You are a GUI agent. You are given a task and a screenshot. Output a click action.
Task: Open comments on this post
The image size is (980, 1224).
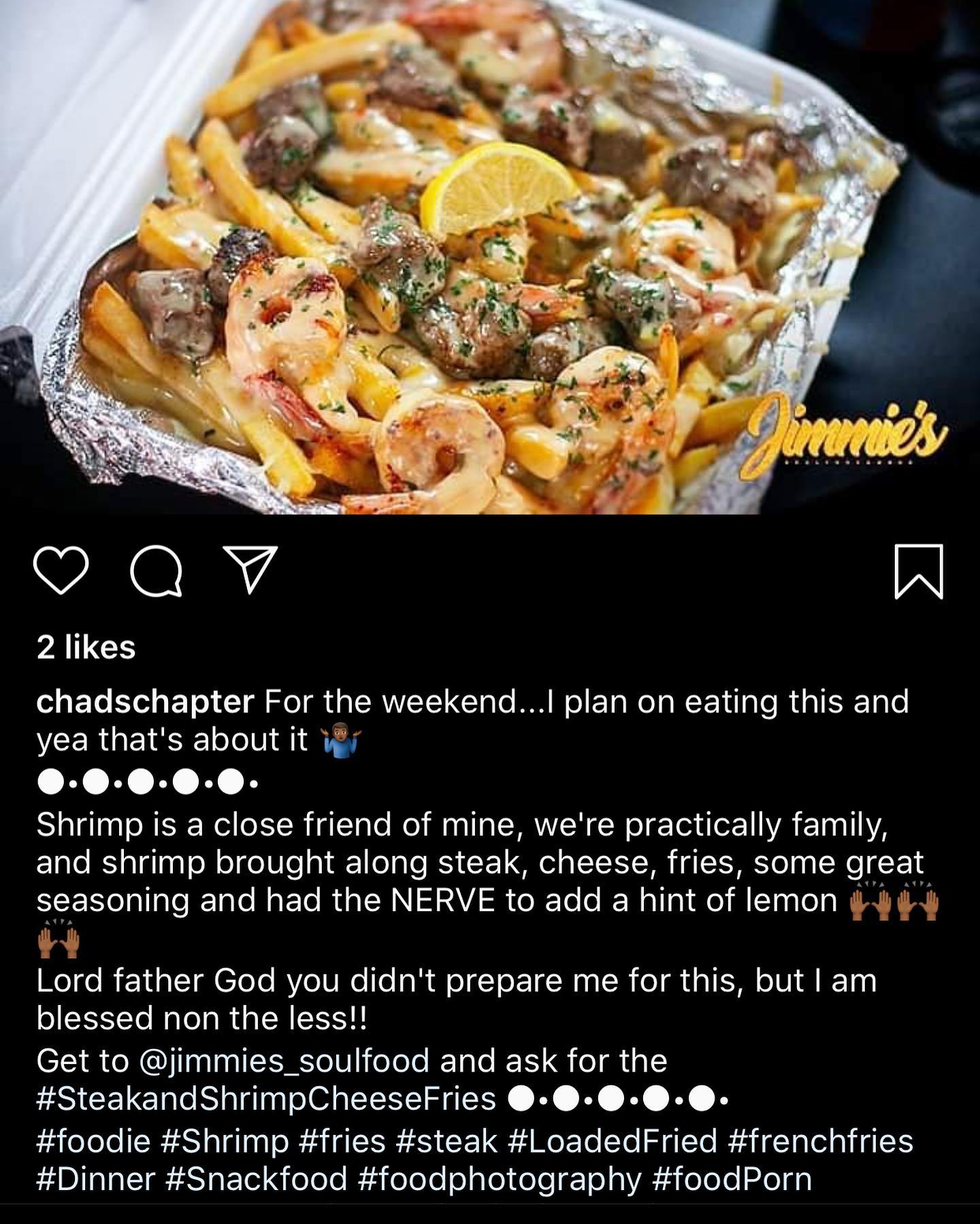(156, 571)
